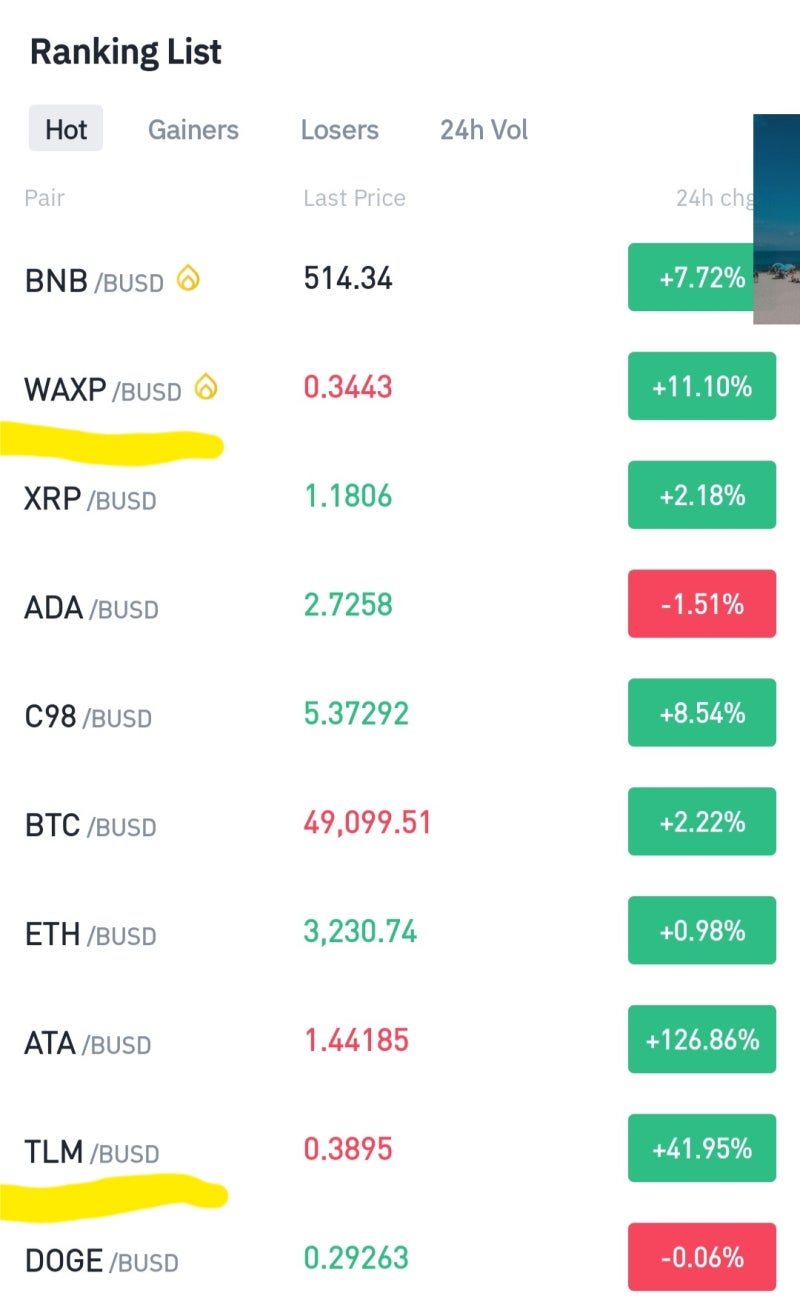The height and width of the screenshot is (1316, 800).
Task: Open the C98/BUSD pair
Action: pyautogui.click(x=400, y=714)
